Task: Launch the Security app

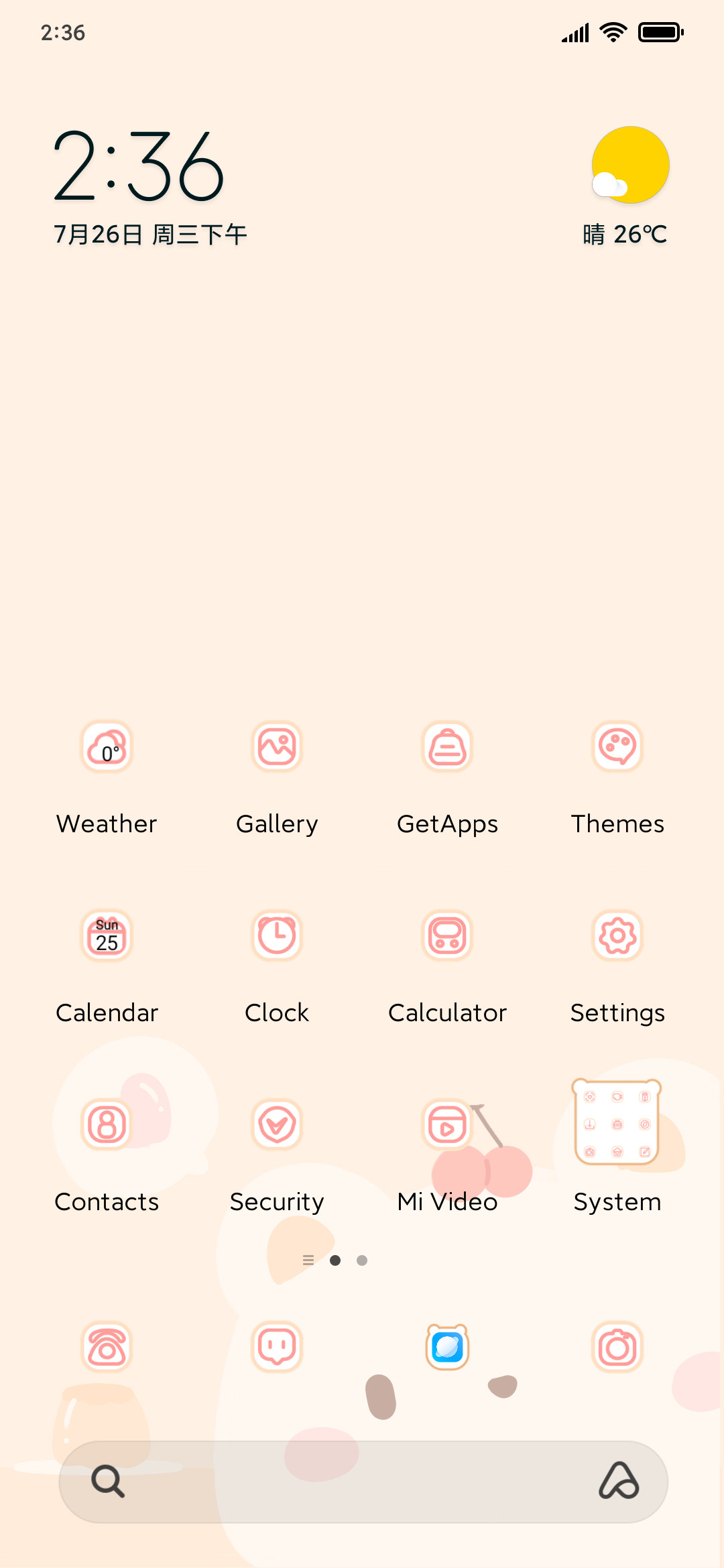Action: pyautogui.click(x=277, y=1125)
